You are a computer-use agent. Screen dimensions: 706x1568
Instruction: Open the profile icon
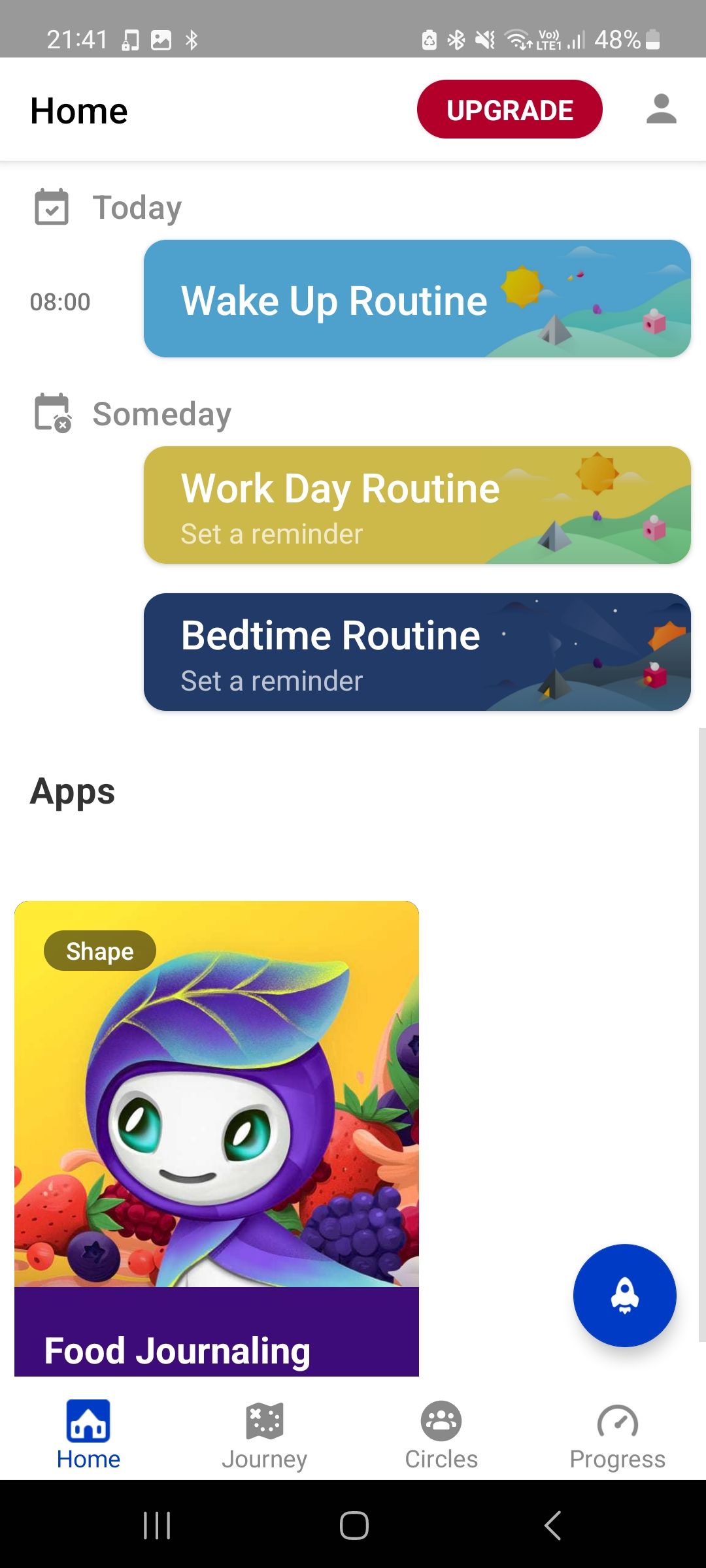pyautogui.click(x=661, y=109)
